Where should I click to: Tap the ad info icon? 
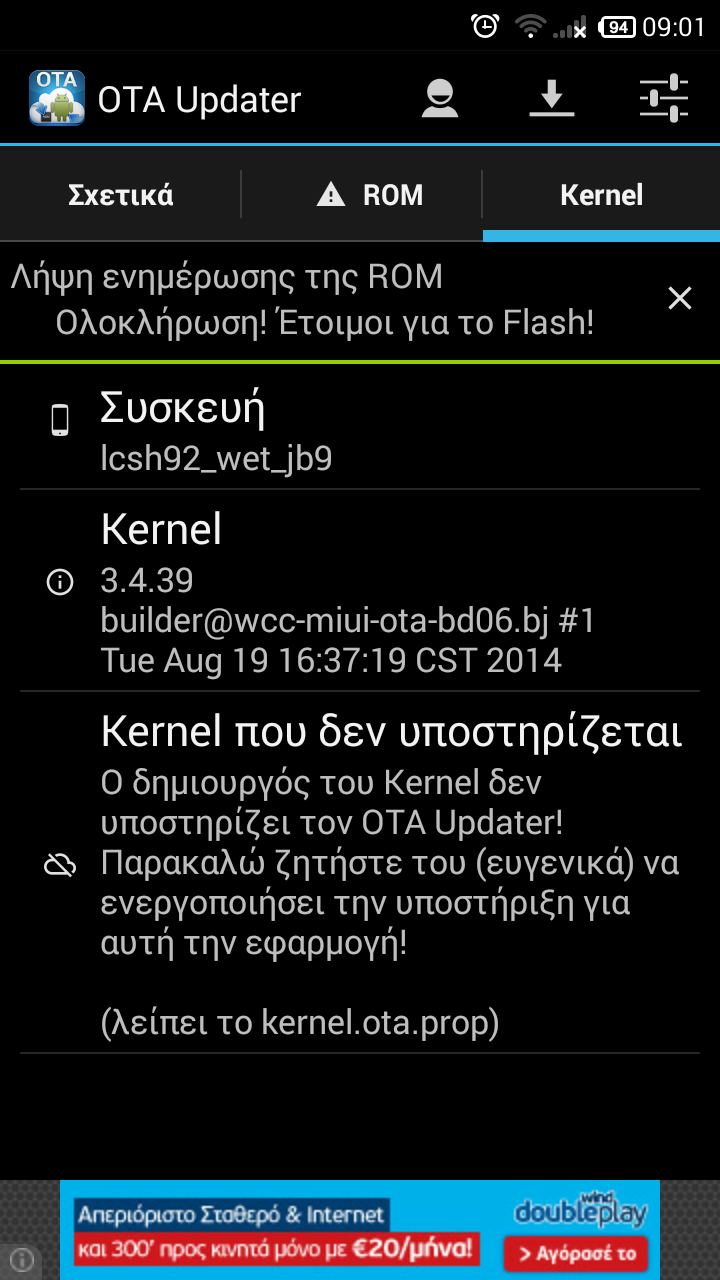pyautogui.click(x=22, y=1259)
